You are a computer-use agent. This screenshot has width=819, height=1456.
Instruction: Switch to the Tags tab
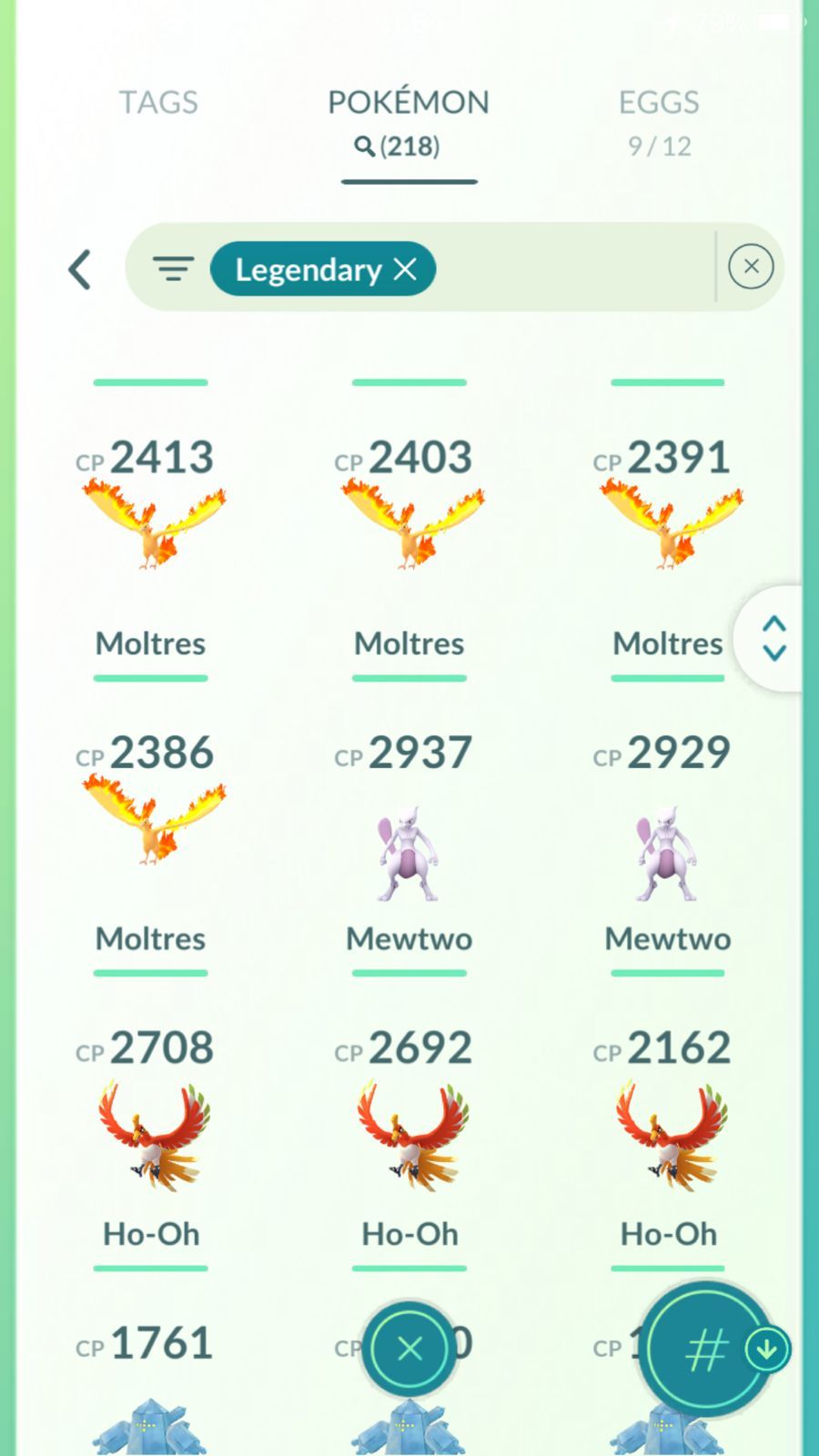(x=158, y=102)
